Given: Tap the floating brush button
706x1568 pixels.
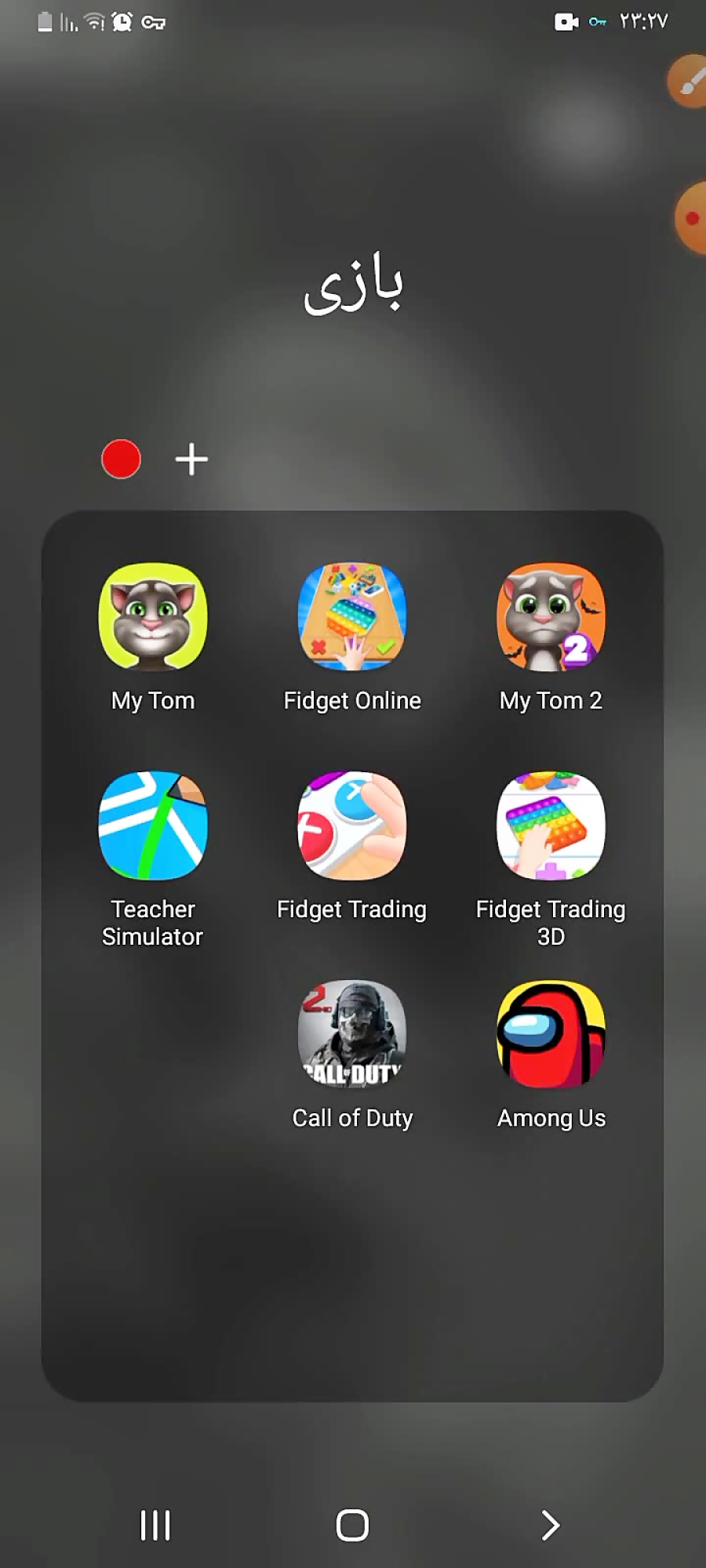Looking at the screenshot, I should click(x=688, y=82).
